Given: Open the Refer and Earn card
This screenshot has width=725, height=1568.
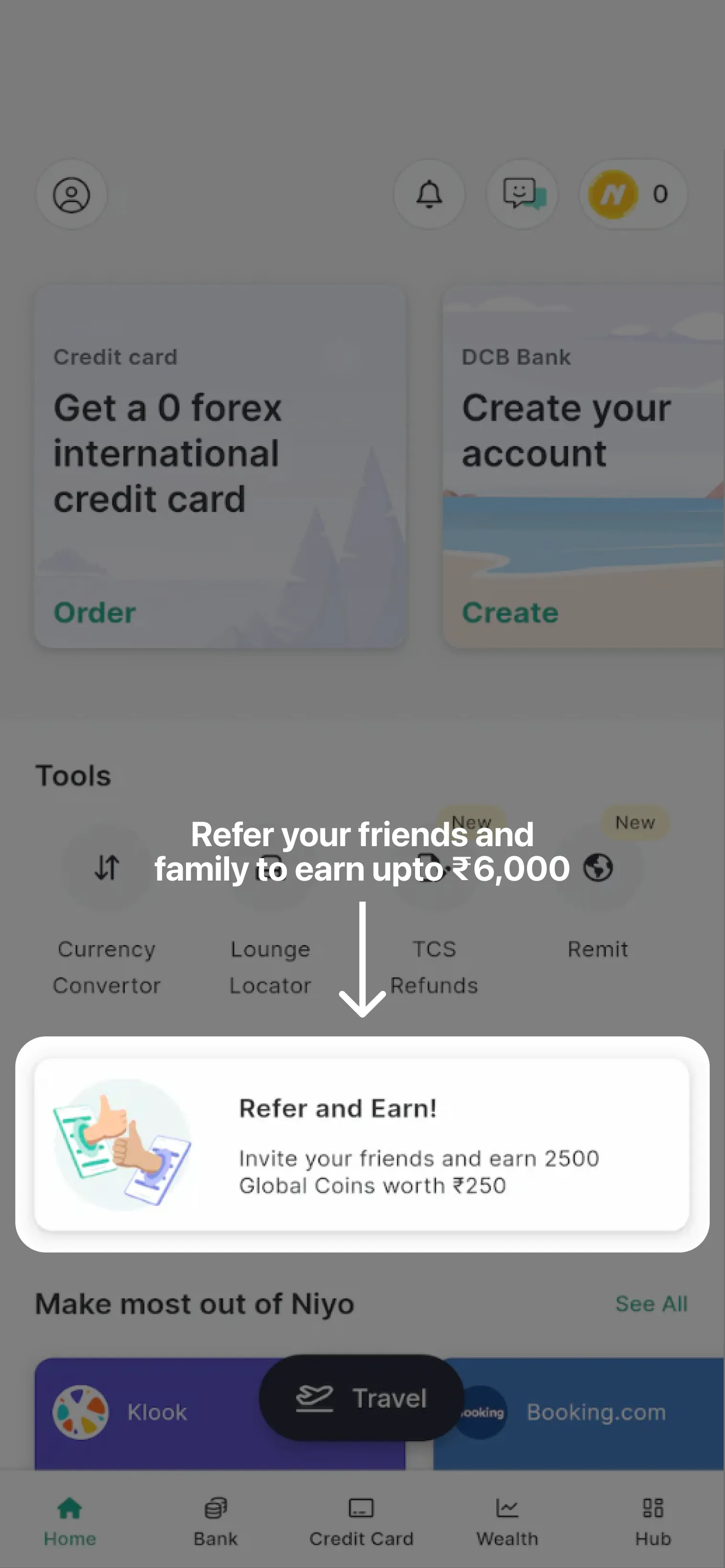Looking at the screenshot, I should [x=362, y=1144].
